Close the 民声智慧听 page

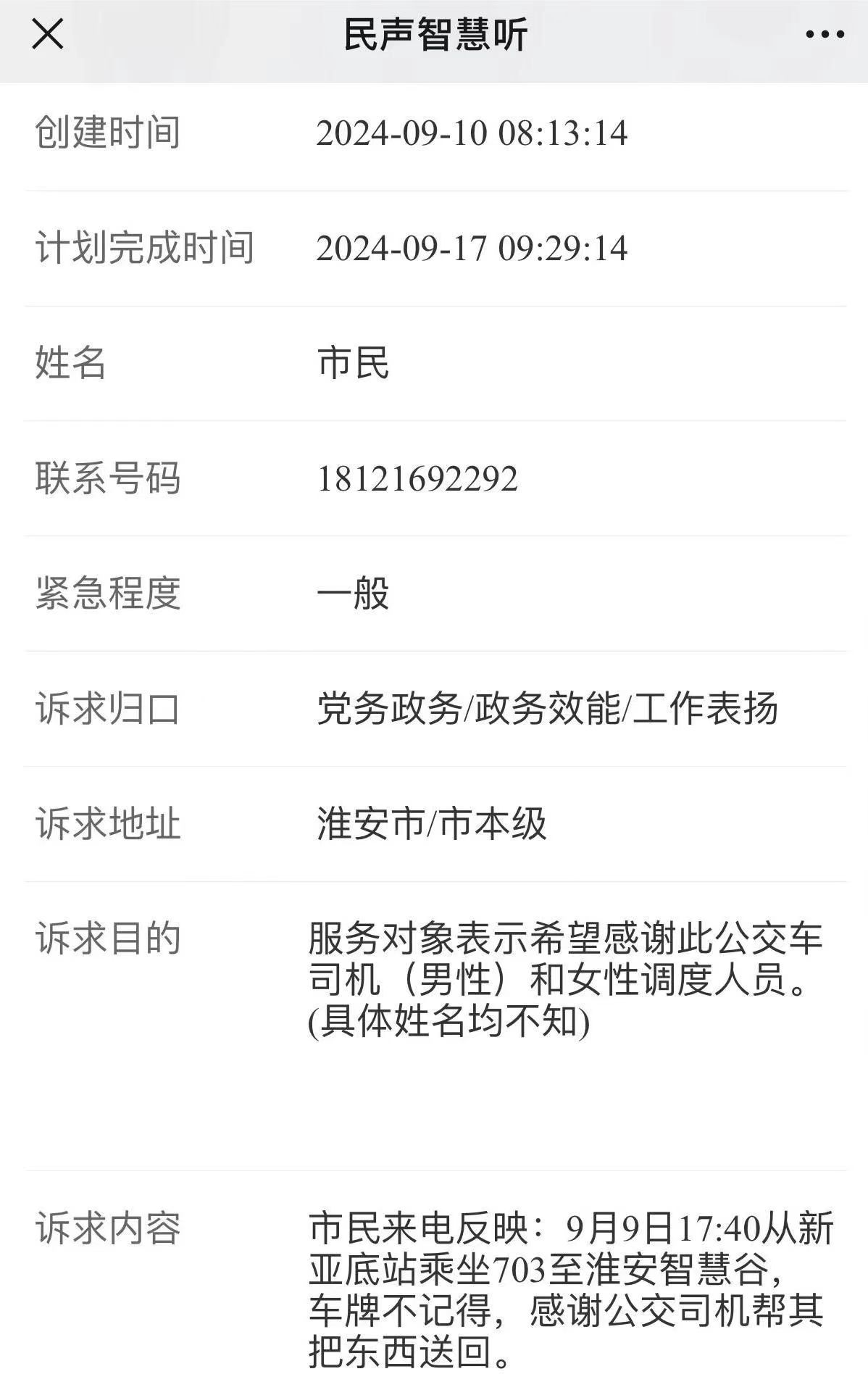[x=48, y=34]
